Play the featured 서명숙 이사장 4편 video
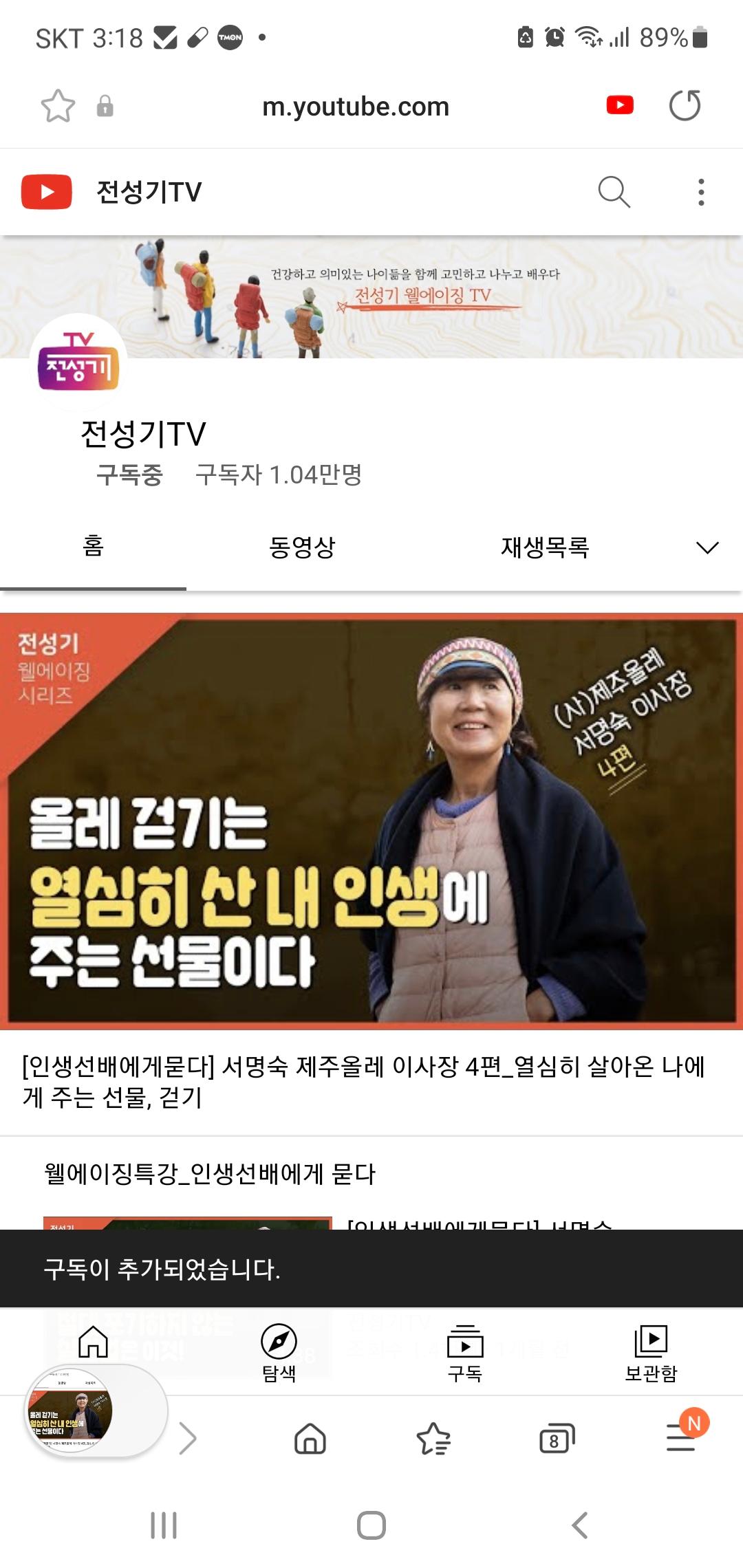Screen dimensions: 743x1568 (x=371, y=821)
